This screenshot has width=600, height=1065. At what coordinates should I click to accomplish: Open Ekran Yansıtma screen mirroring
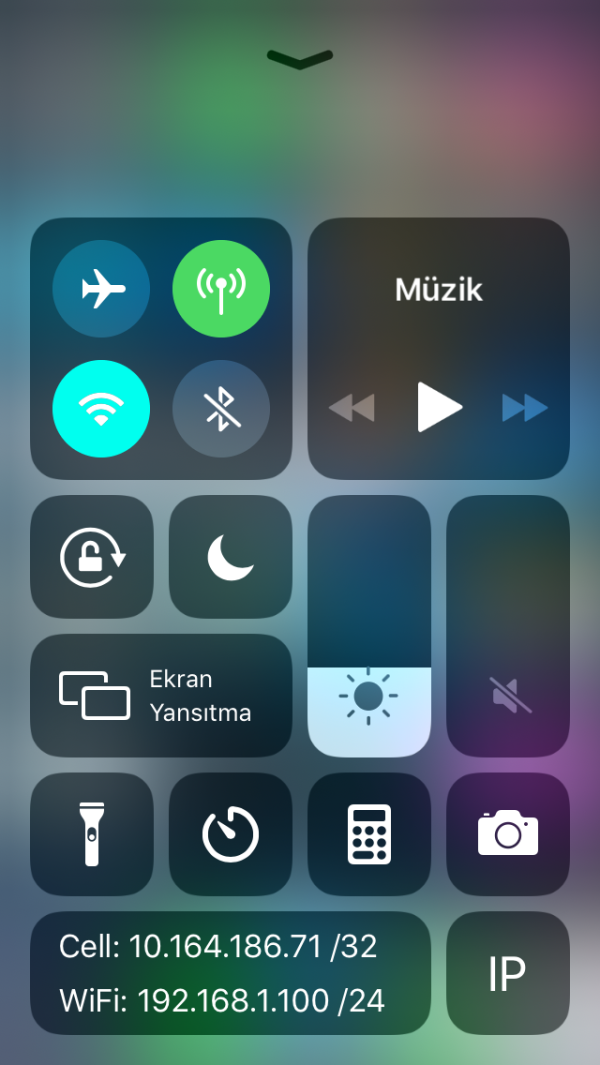[x=161, y=695]
